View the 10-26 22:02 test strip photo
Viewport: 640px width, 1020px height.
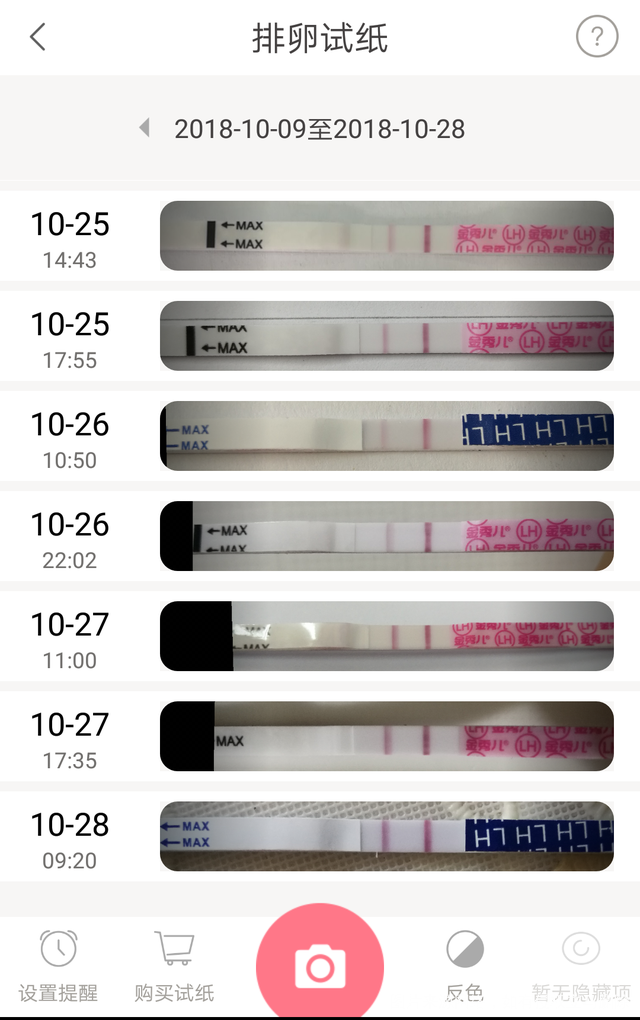pyautogui.click(x=386, y=536)
